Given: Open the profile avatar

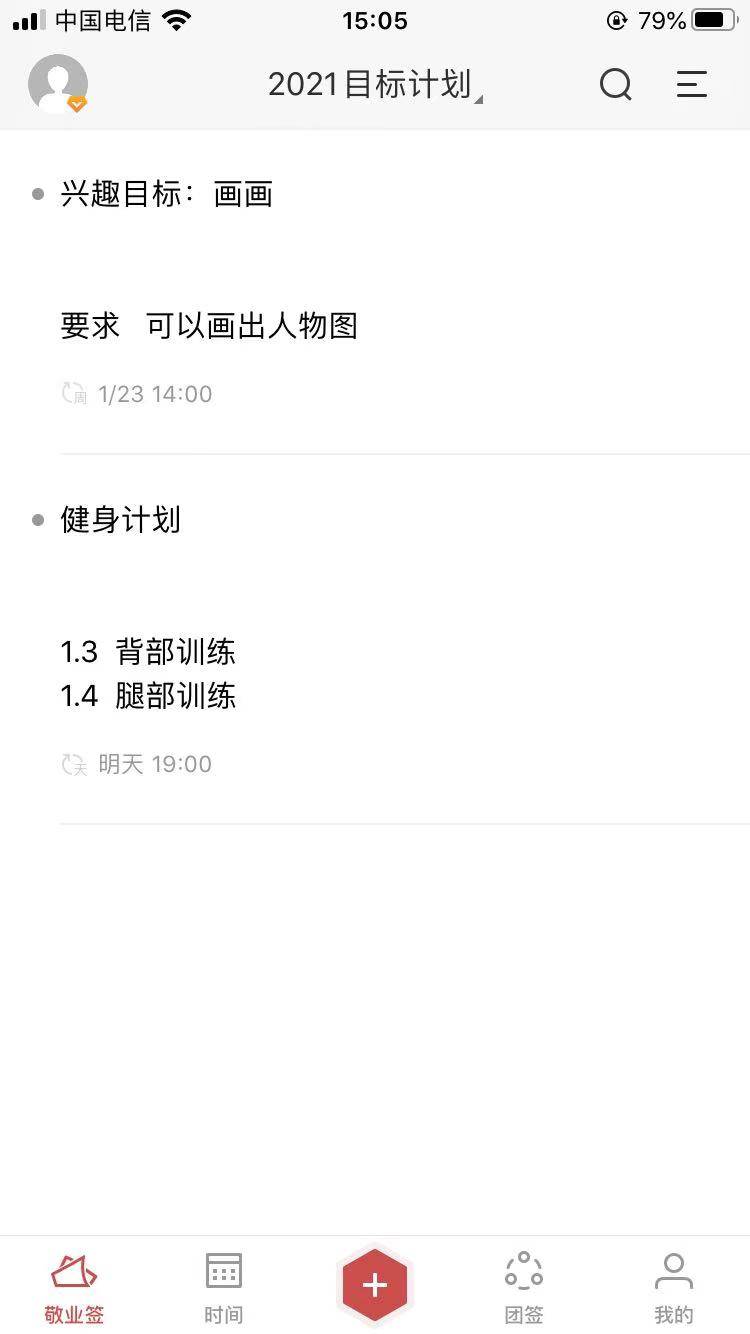Looking at the screenshot, I should pos(58,84).
